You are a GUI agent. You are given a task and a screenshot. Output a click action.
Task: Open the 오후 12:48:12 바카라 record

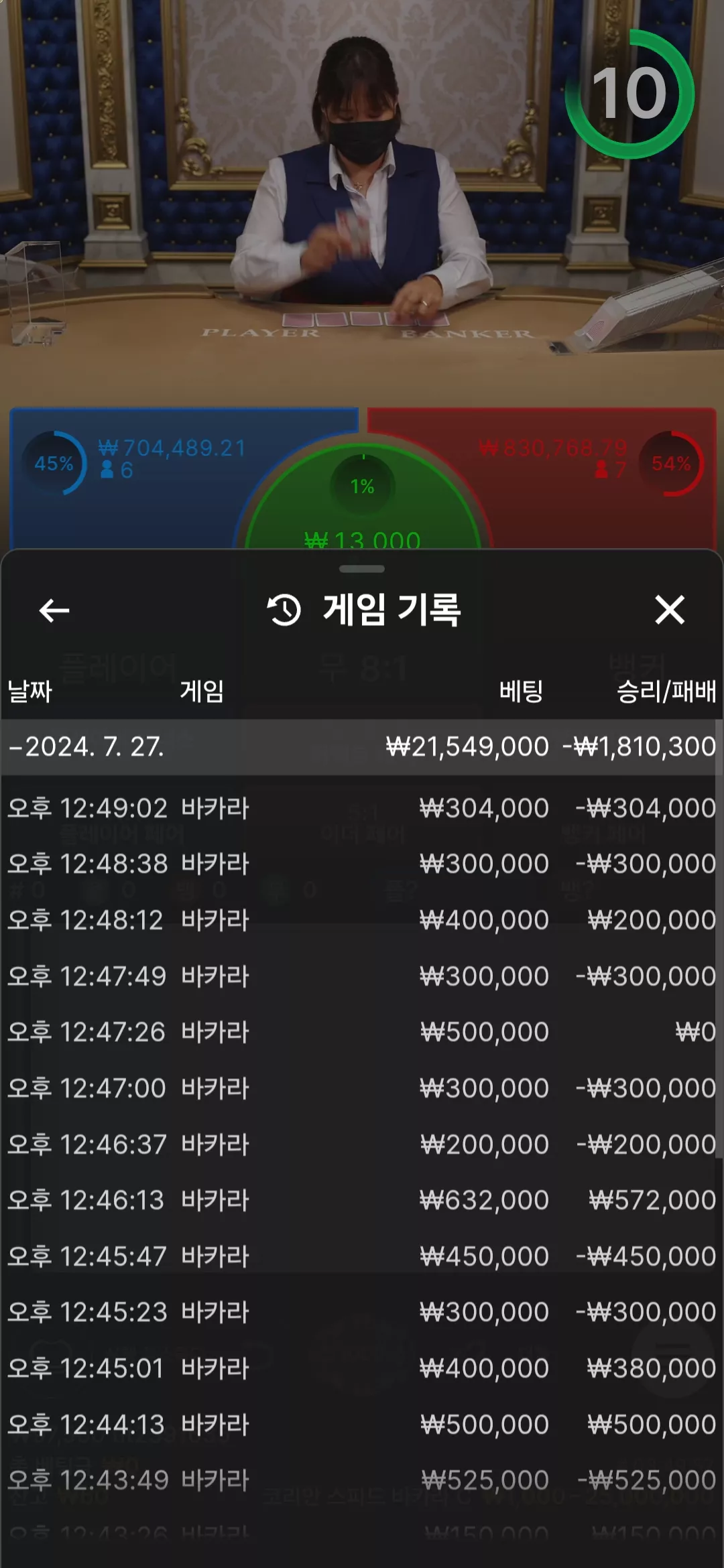coord(362,920)
